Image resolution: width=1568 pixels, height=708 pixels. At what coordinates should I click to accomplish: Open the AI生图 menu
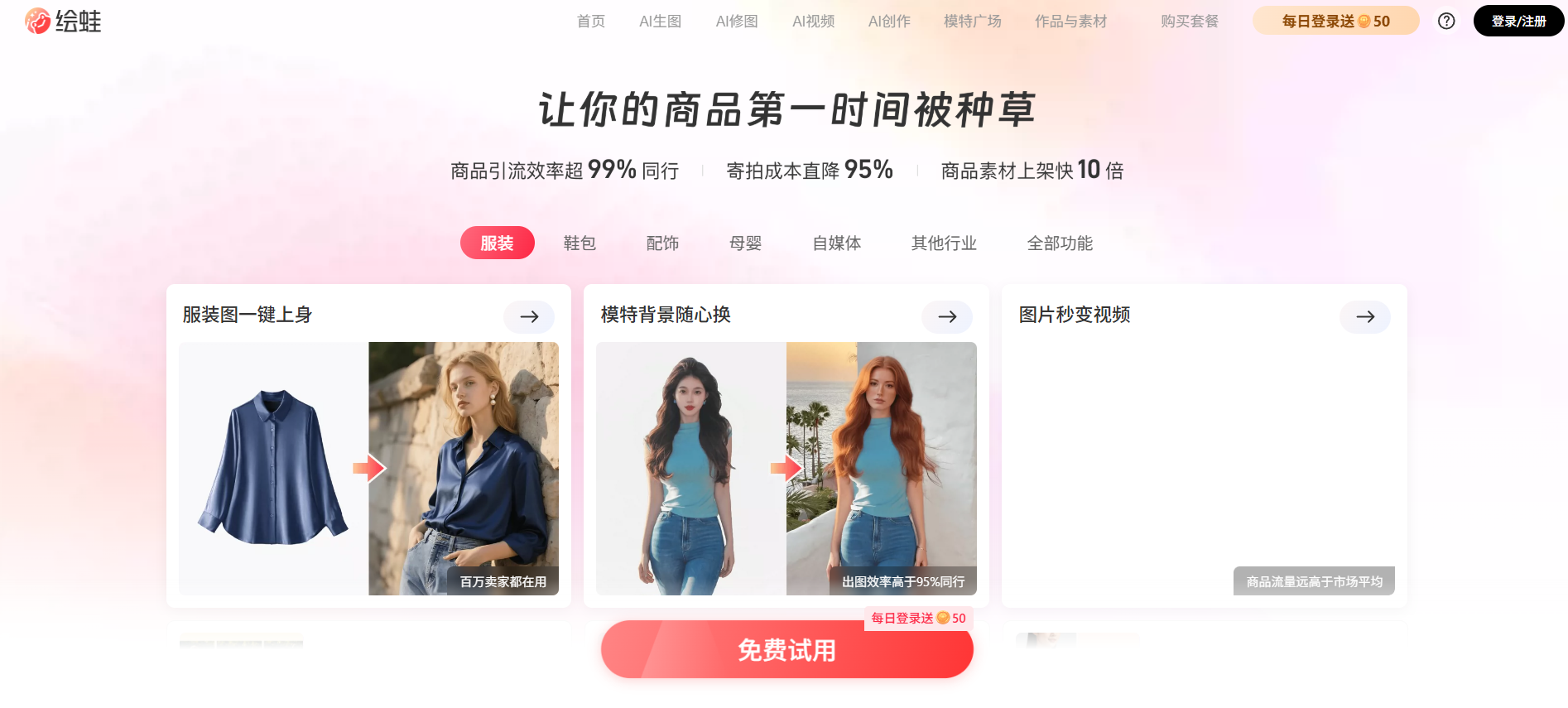click(660, 22)
